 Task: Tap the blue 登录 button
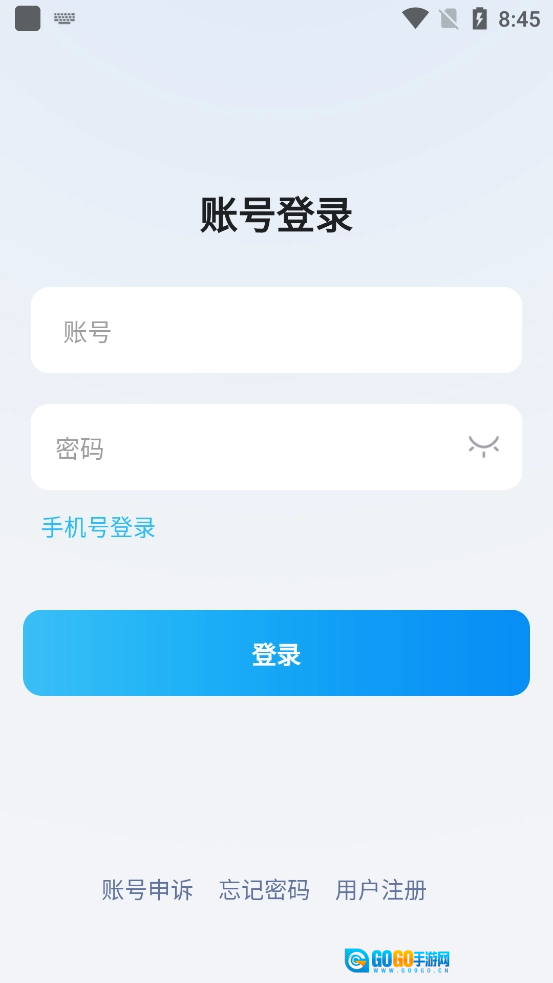click(x=276, y=653)
